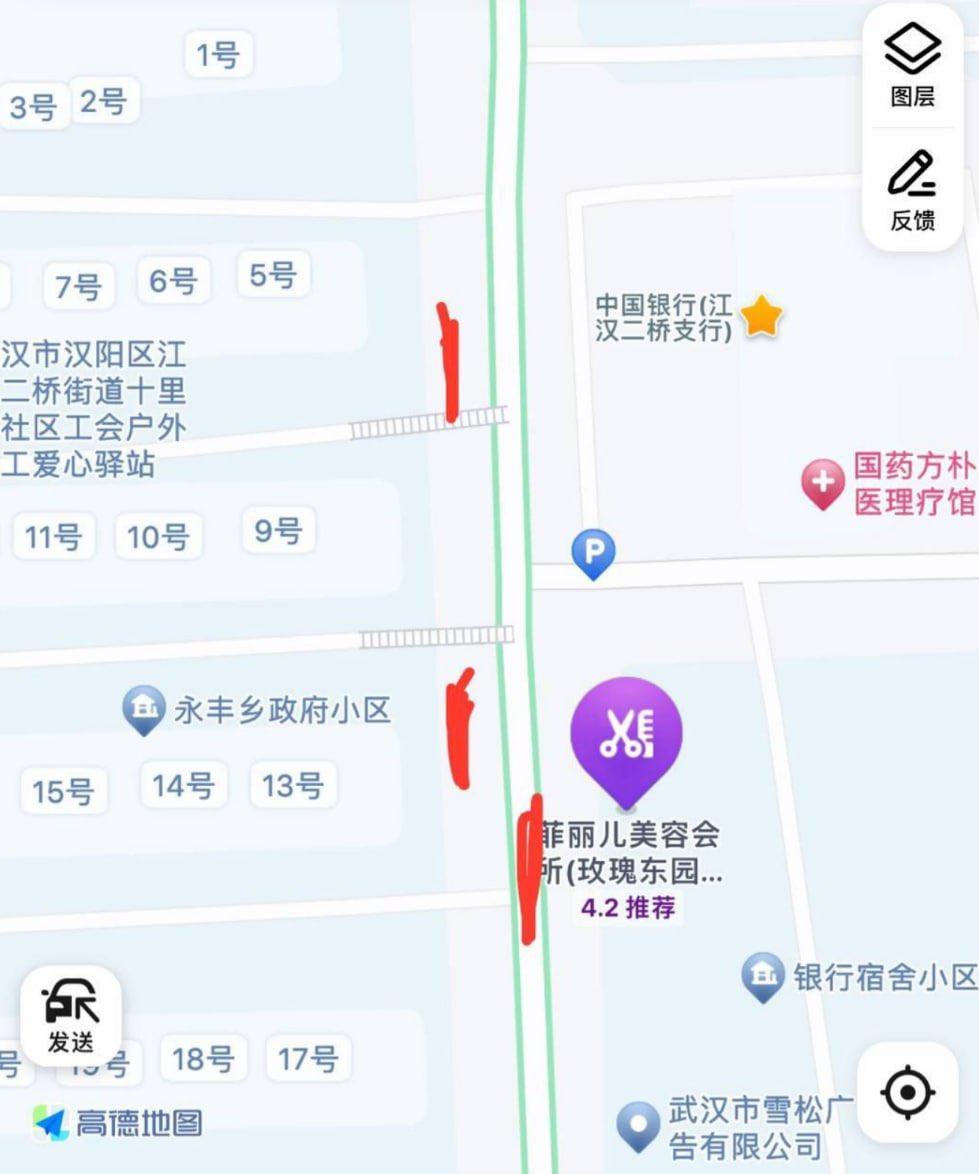Open the 图层 map layers button

[x=912, y=66]
